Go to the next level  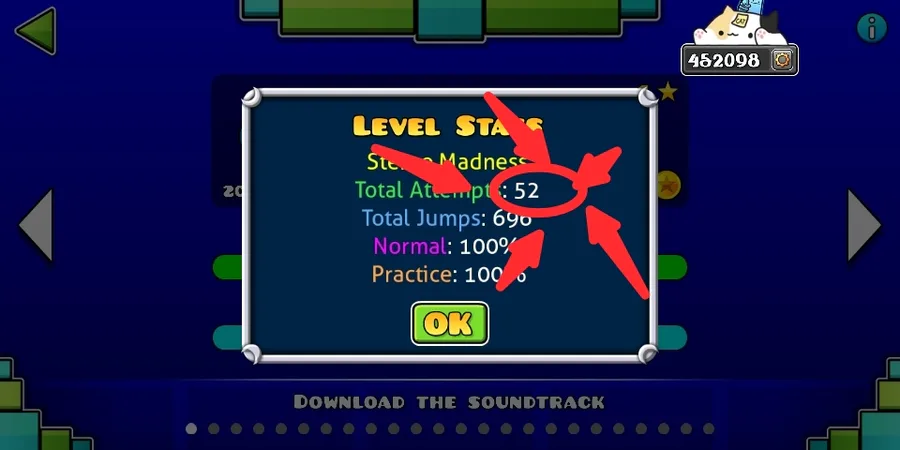click(x=863, y=225)
